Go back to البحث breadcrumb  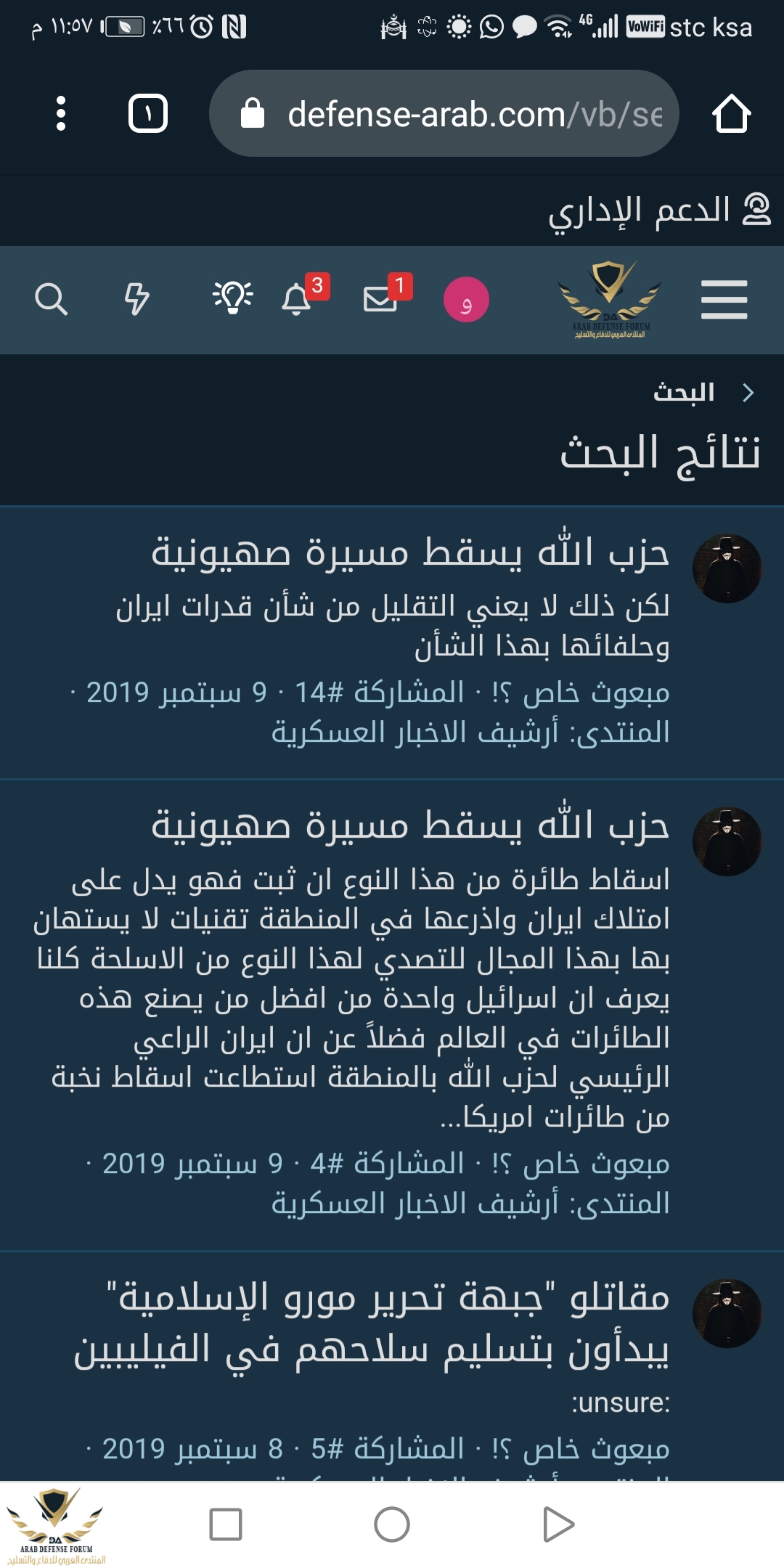point(683,393)
